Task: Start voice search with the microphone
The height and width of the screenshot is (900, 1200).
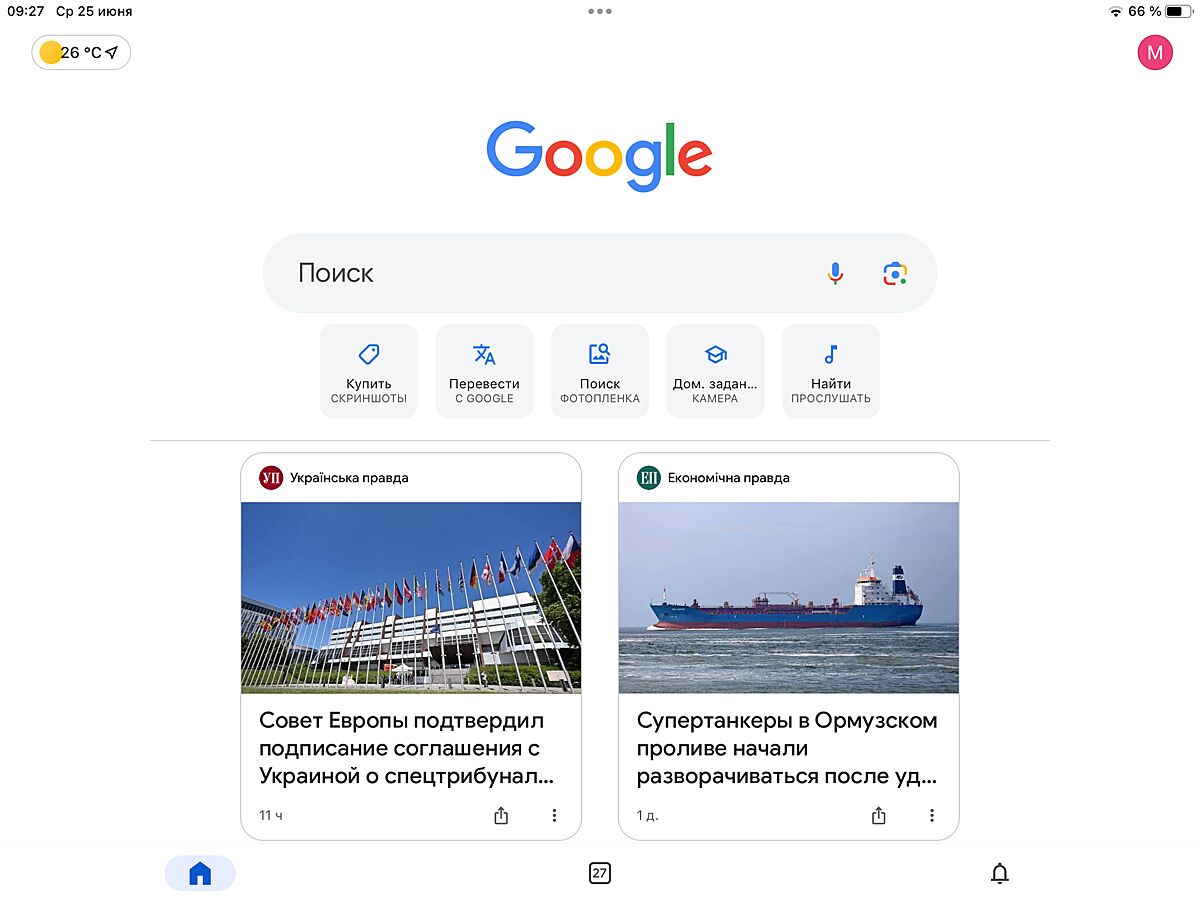Action: pyautogui.click(x=835, y=273)
